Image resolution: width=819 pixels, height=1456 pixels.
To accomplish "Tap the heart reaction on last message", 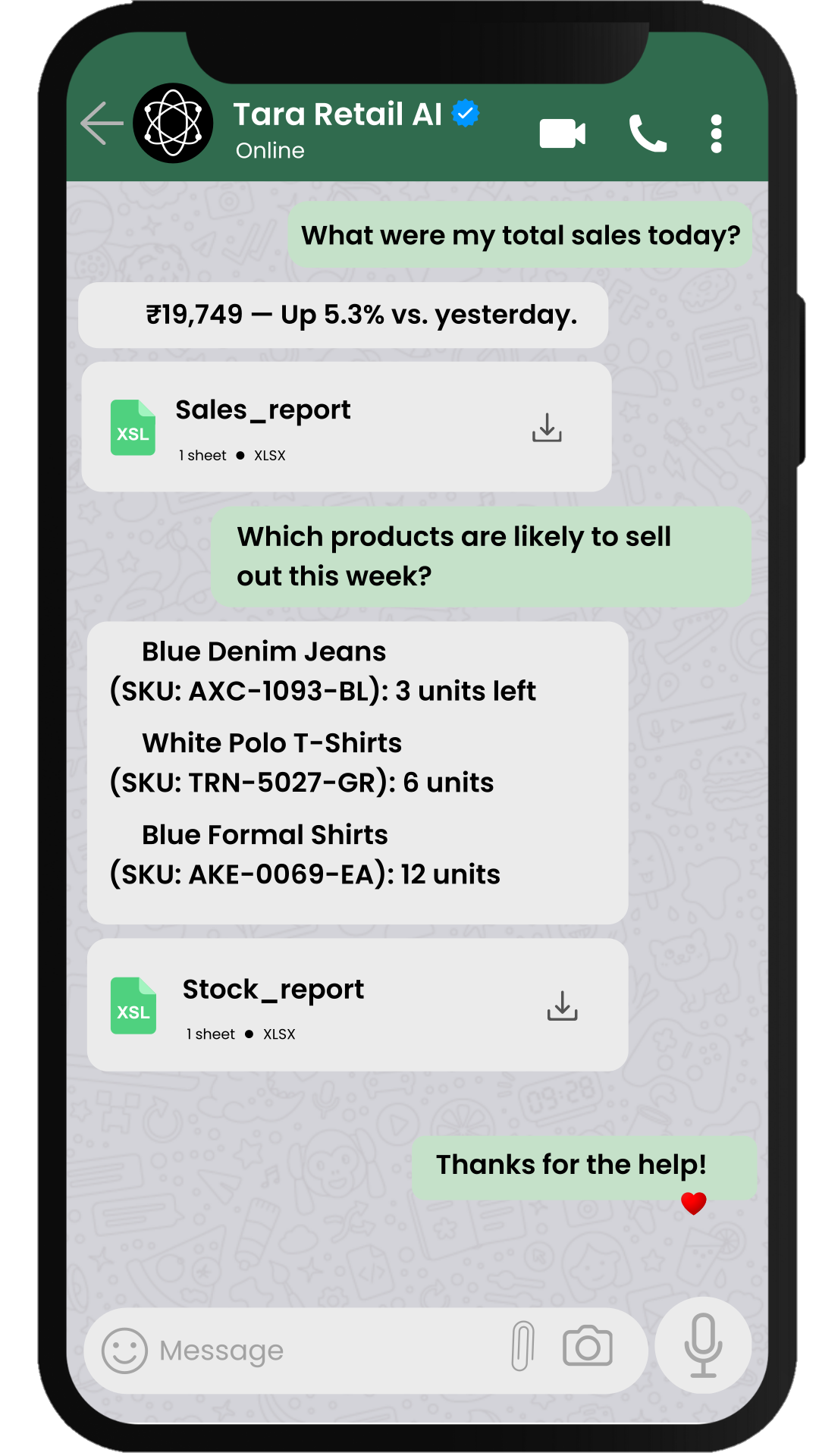I will (x=693, y=1203).
